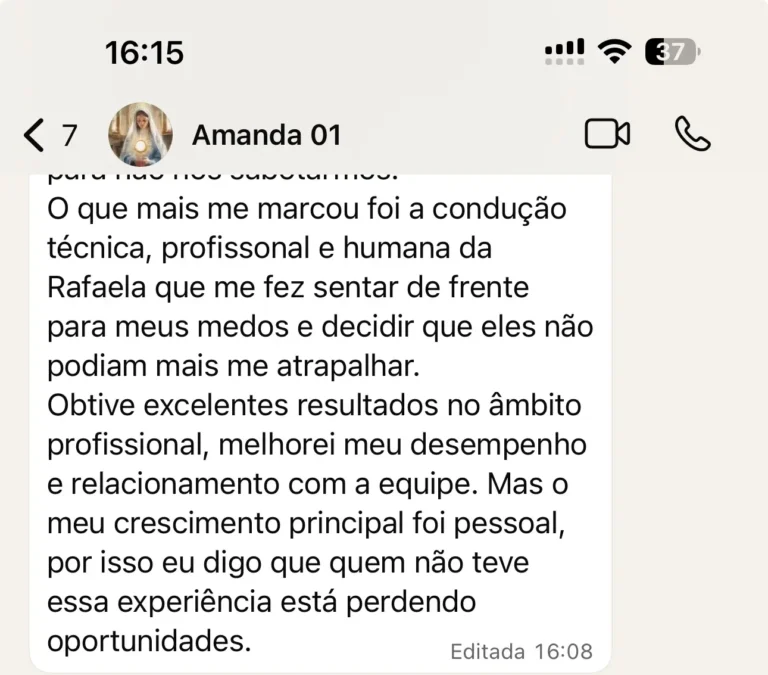Screen dimensions: 768x675
Task: Open contact info for Amanda 01
Action: [x=266, y=134]
